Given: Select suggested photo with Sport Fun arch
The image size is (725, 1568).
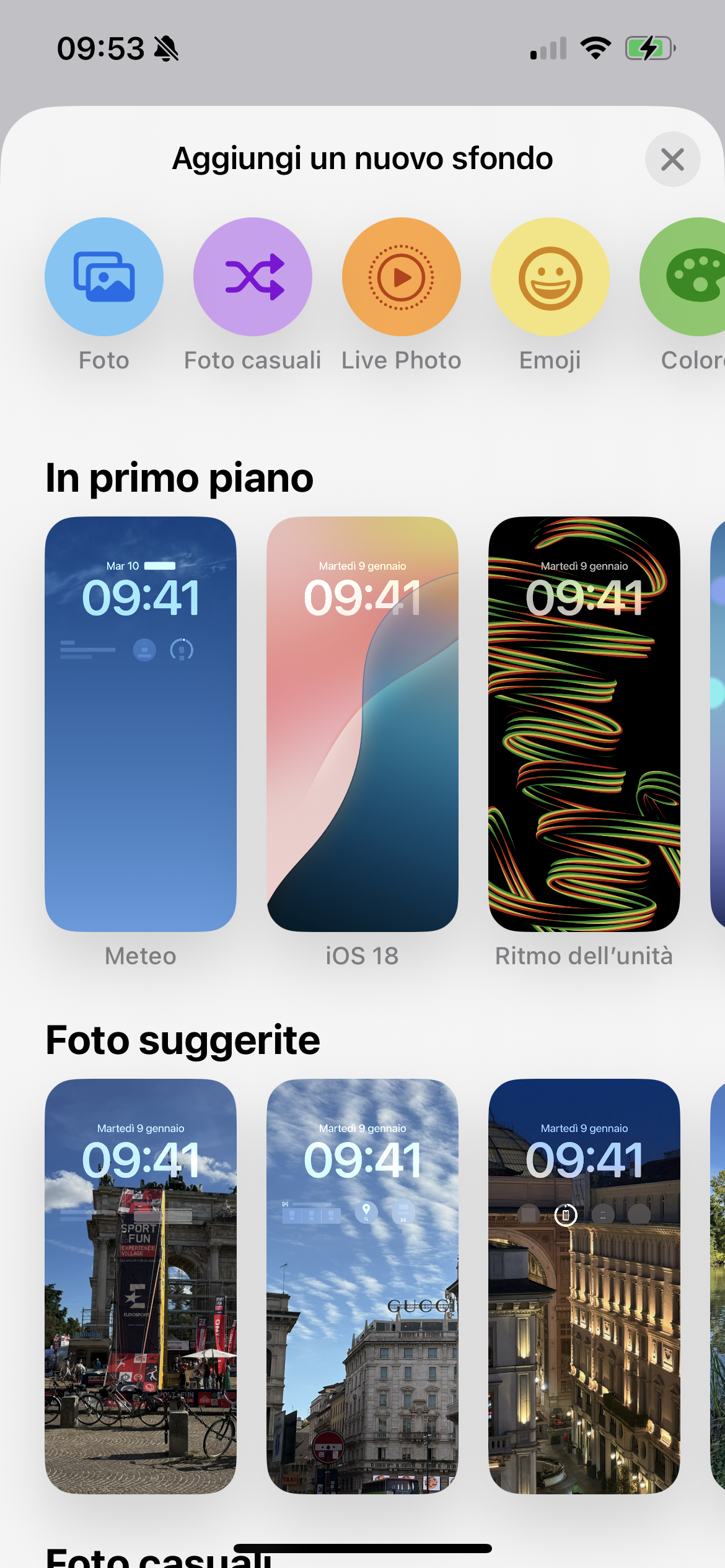Looking at the screenshot, I should click(x=141, y=1286).
